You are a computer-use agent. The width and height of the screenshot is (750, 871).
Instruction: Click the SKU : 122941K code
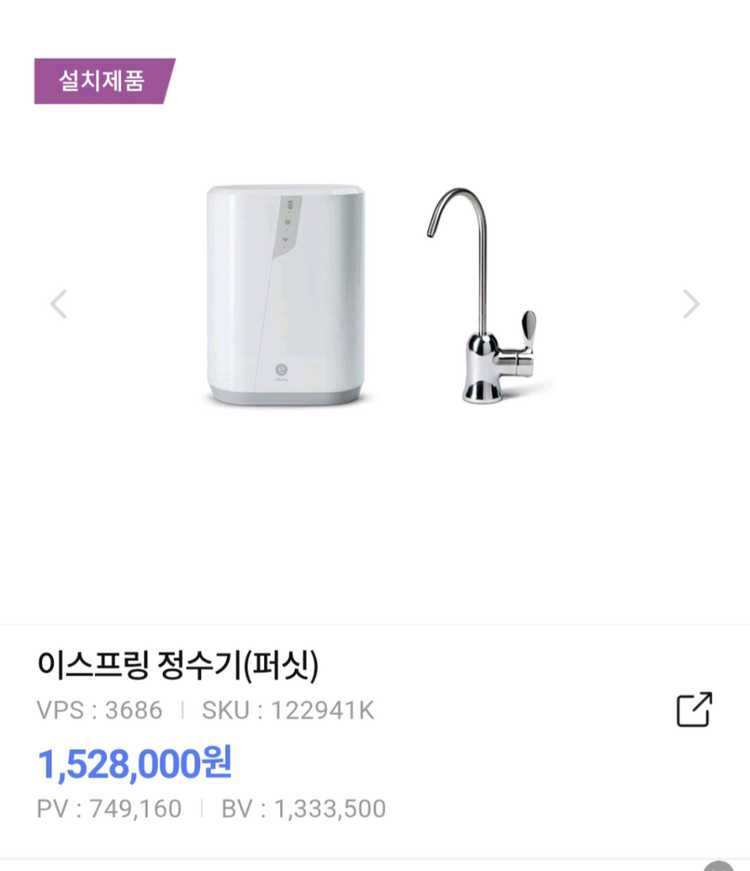pos(286,708)
